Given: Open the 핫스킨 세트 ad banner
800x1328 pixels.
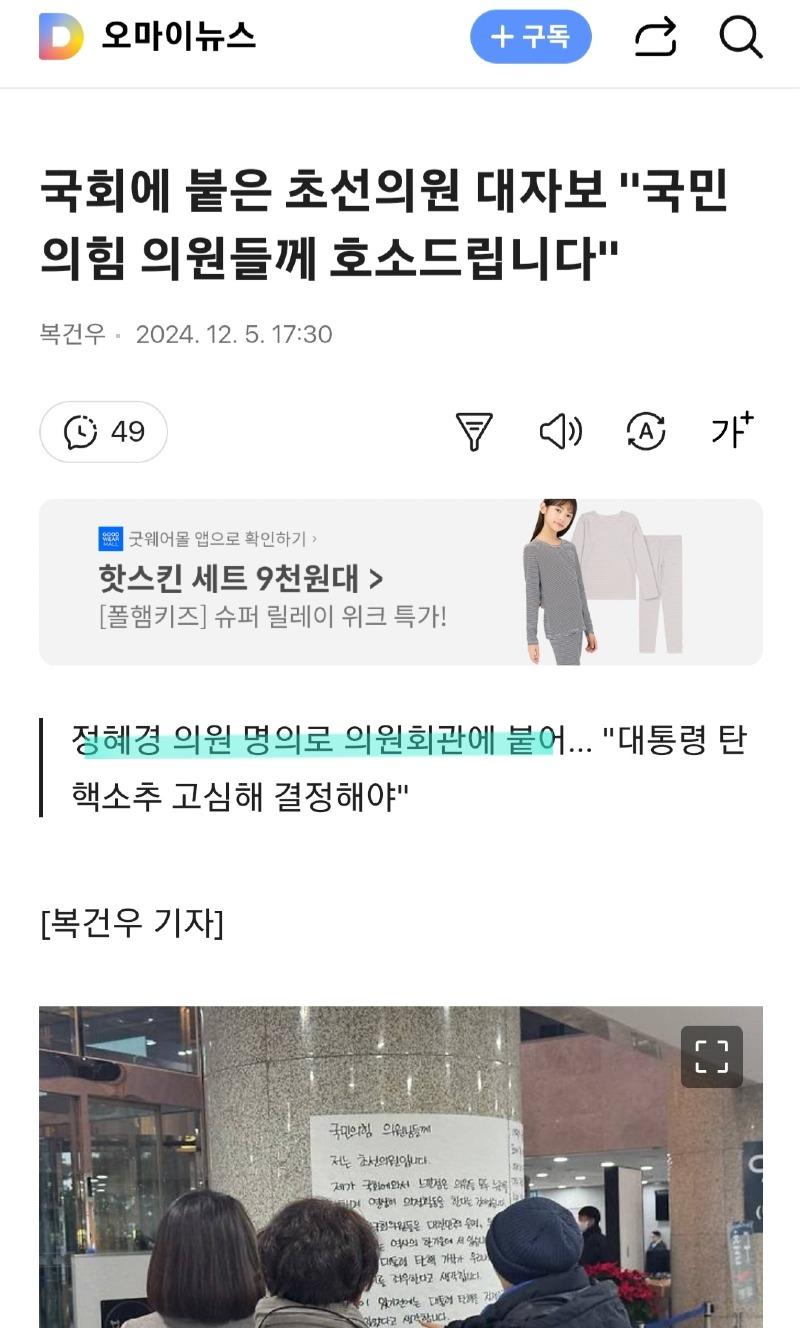Looking at the screenshot, I should [400, 582].
